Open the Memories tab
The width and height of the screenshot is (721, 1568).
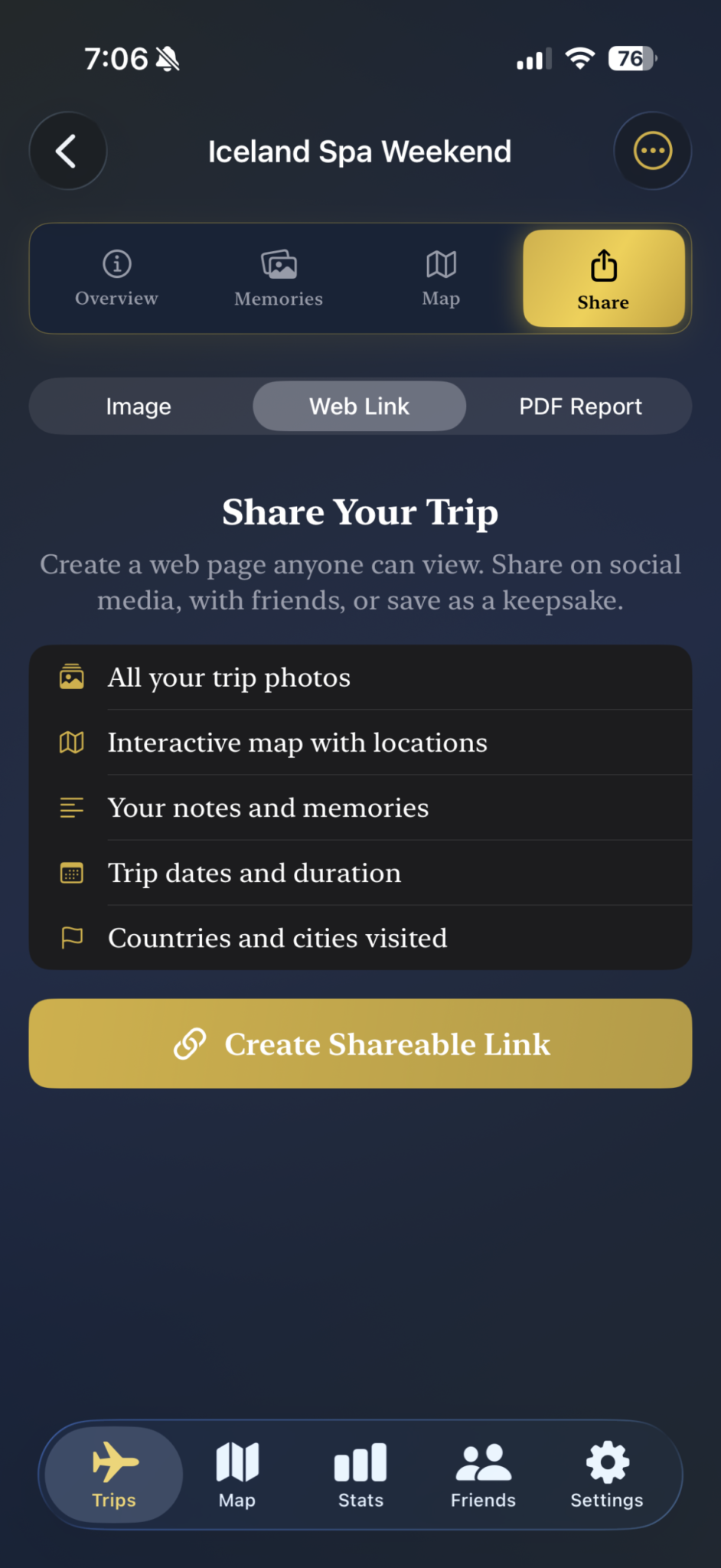(279, 279)
